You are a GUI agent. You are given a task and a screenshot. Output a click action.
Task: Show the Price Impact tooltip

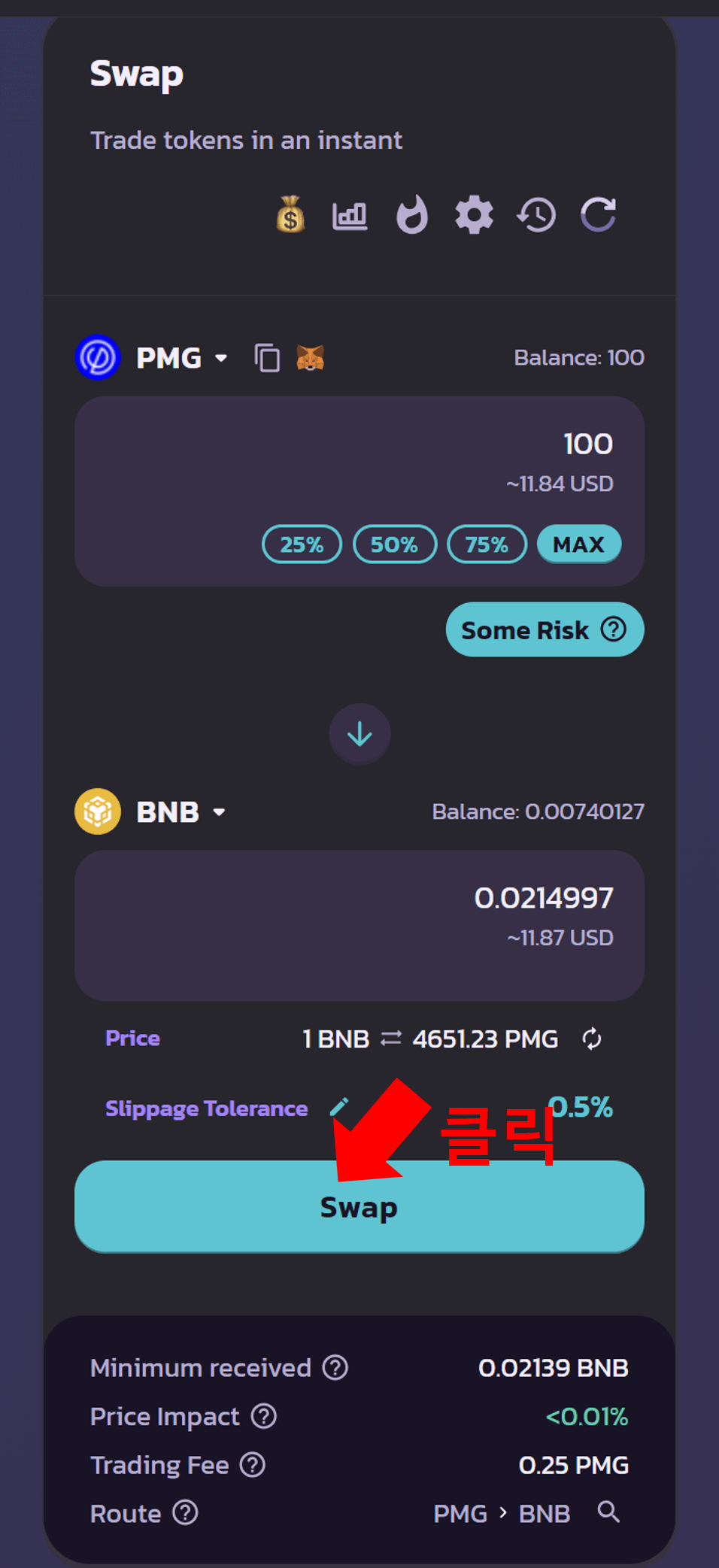click(x=262, y=1417)
